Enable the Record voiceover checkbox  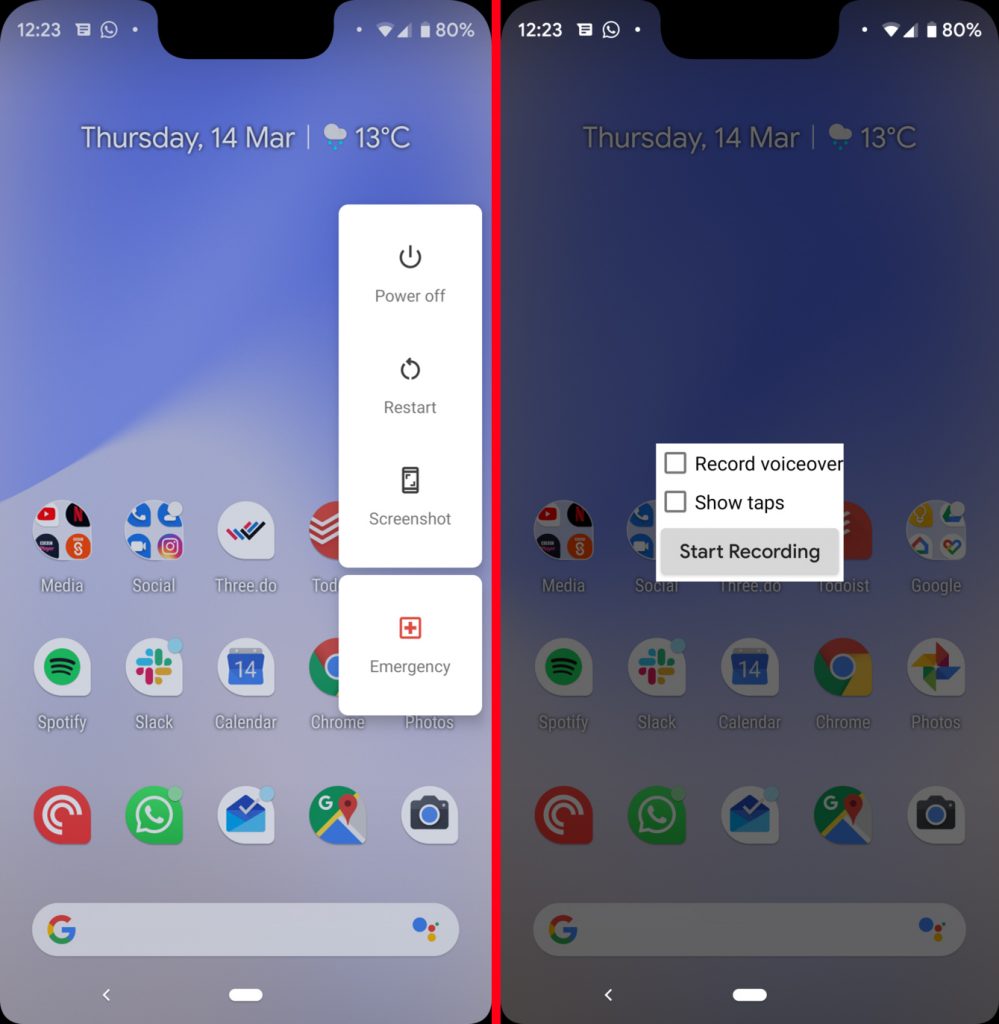point(676,463)
